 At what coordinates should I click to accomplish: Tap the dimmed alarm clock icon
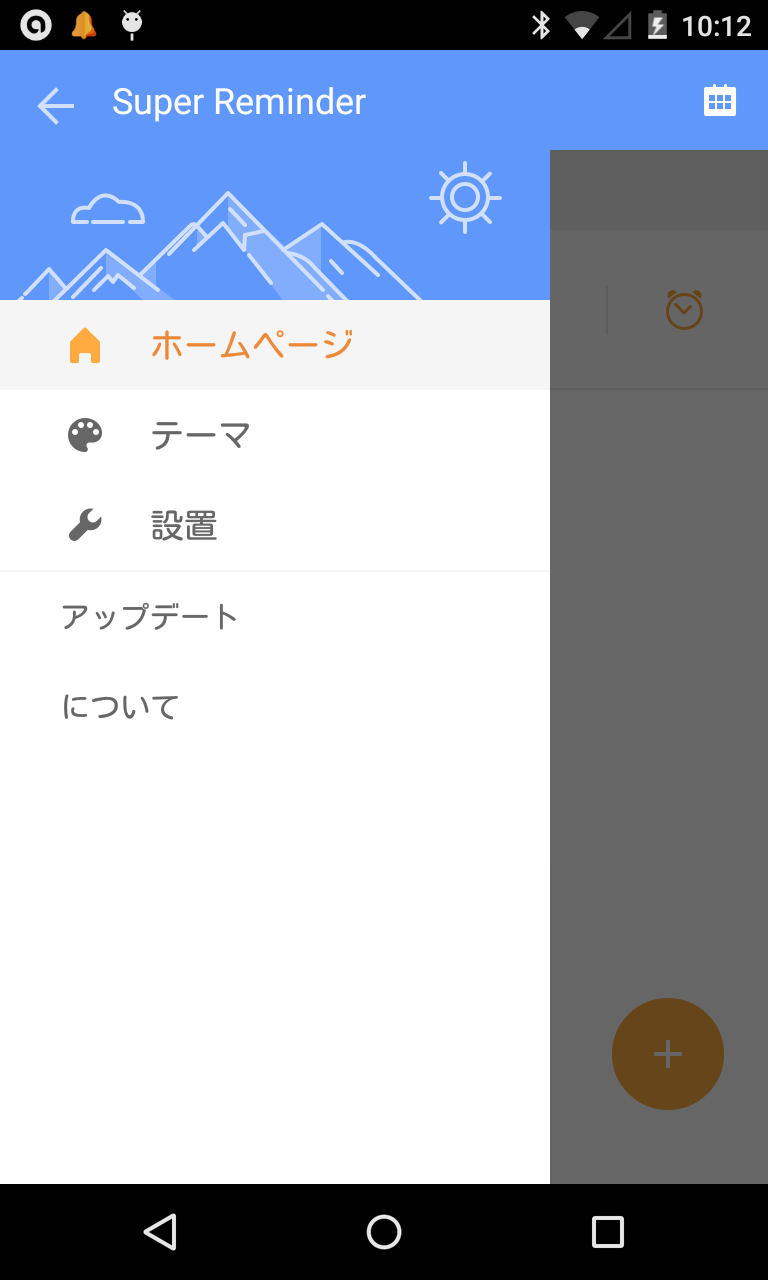pyautogui.click(x=685, y=310)
